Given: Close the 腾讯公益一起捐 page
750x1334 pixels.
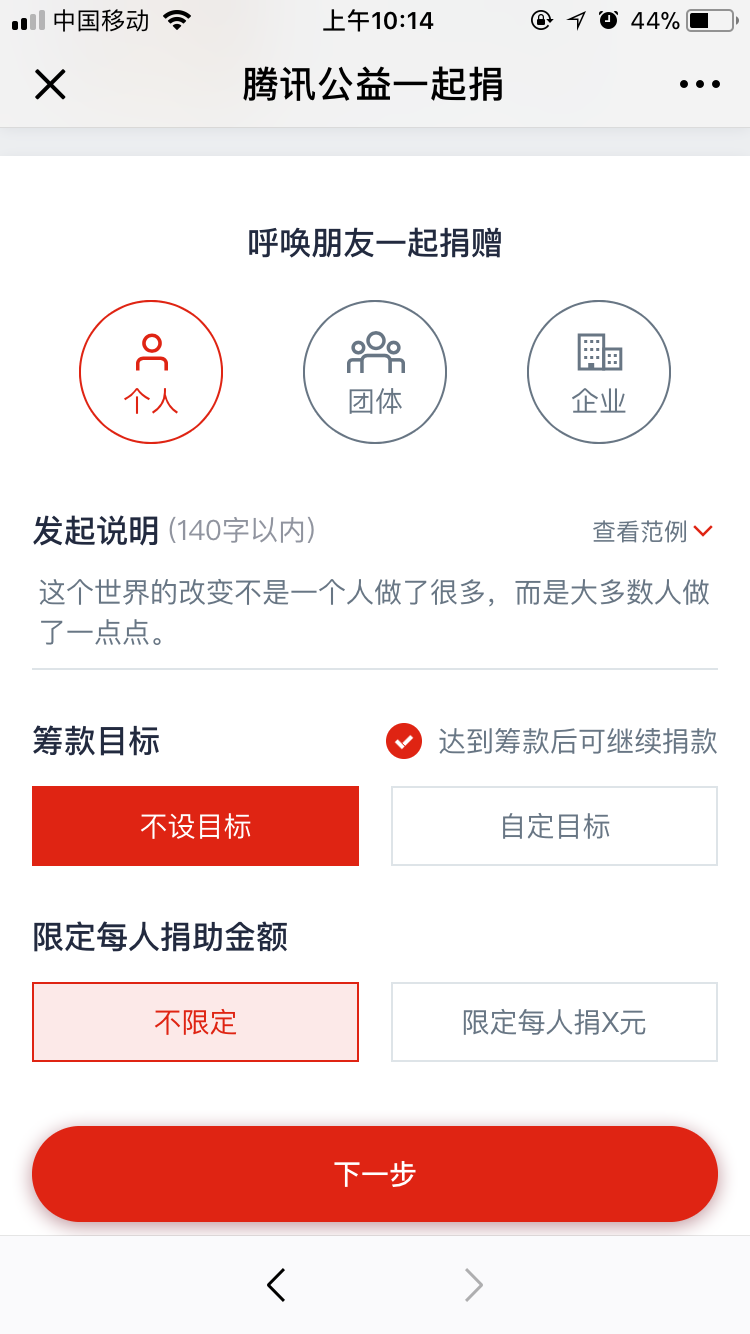Looking at the screenshot, I should pyautogui.click(x=50, y=85).
